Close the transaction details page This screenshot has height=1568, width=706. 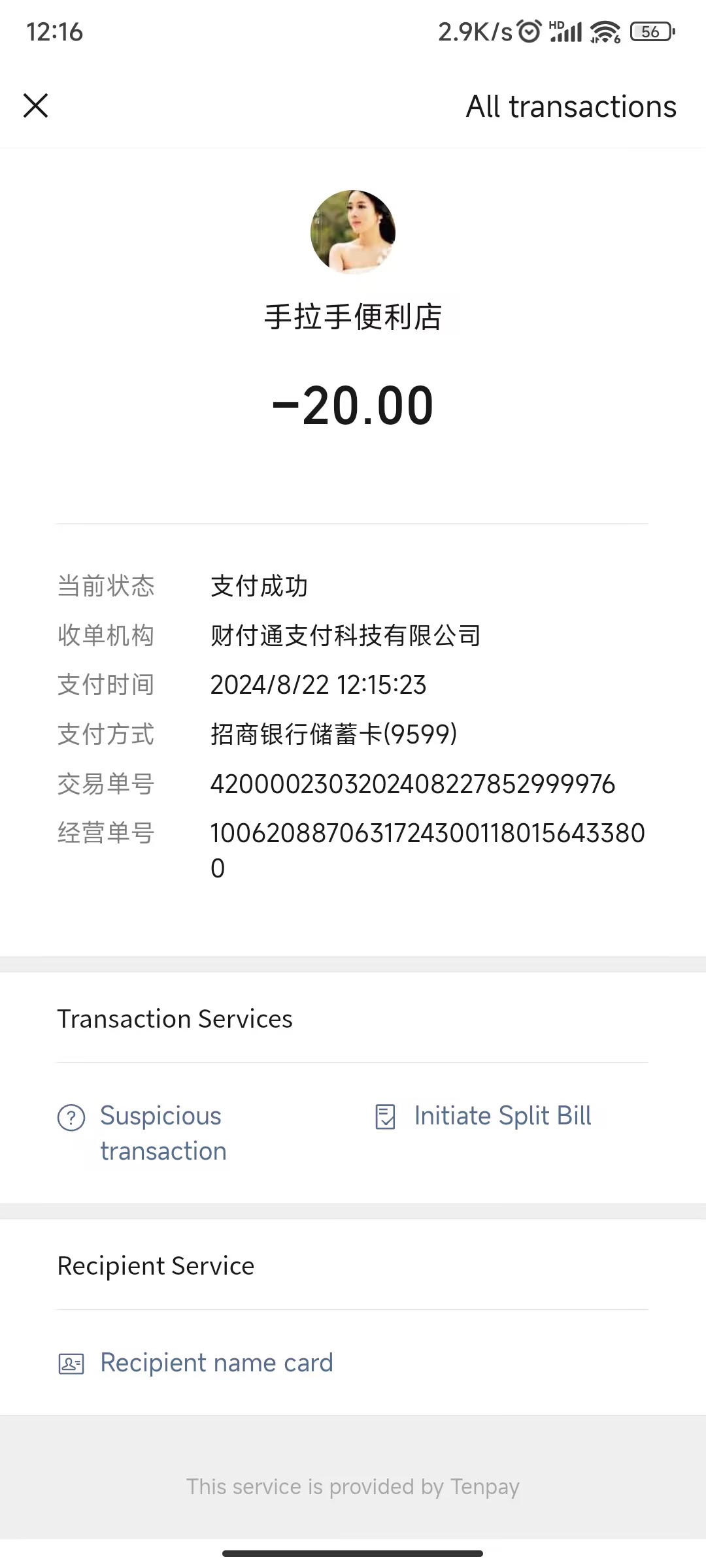coord(36,105)
